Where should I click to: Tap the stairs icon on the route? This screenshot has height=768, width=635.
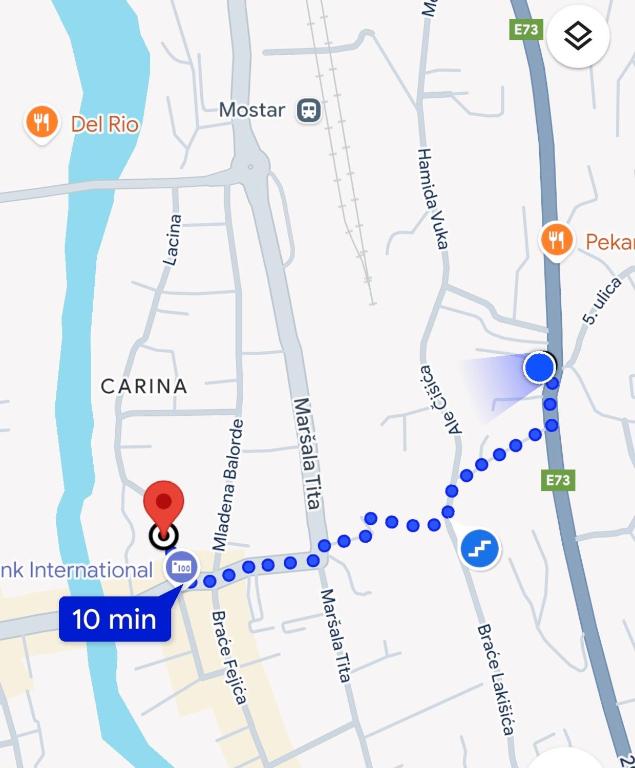(481, 548)
